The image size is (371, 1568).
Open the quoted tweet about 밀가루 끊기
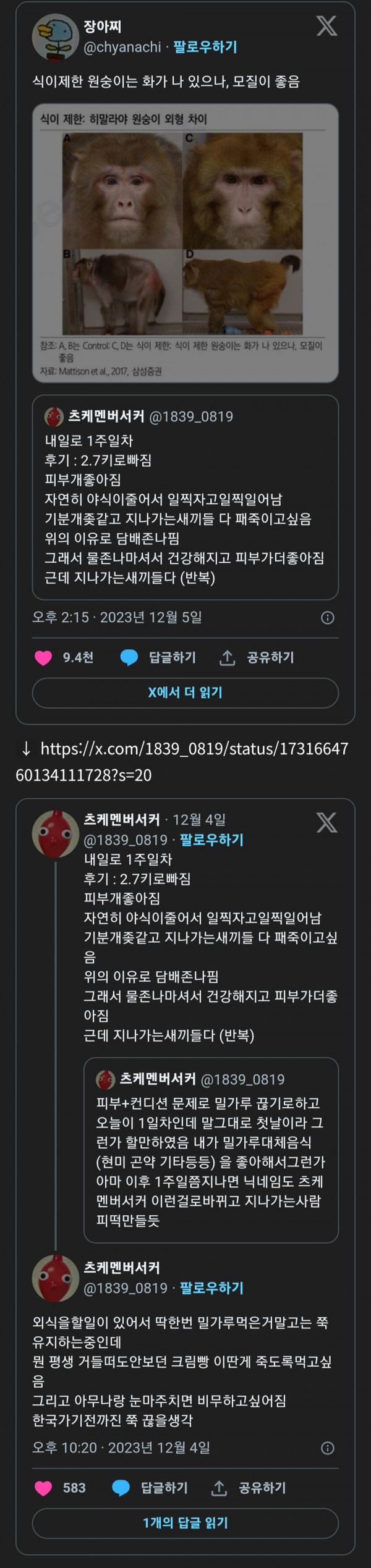pos(211,1150)
